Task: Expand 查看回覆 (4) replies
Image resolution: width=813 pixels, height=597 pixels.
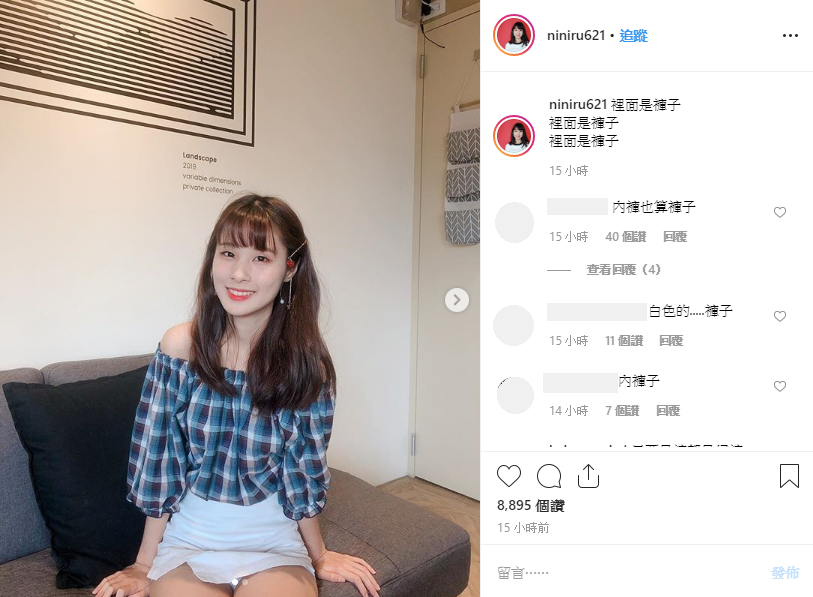Action: 623,270
